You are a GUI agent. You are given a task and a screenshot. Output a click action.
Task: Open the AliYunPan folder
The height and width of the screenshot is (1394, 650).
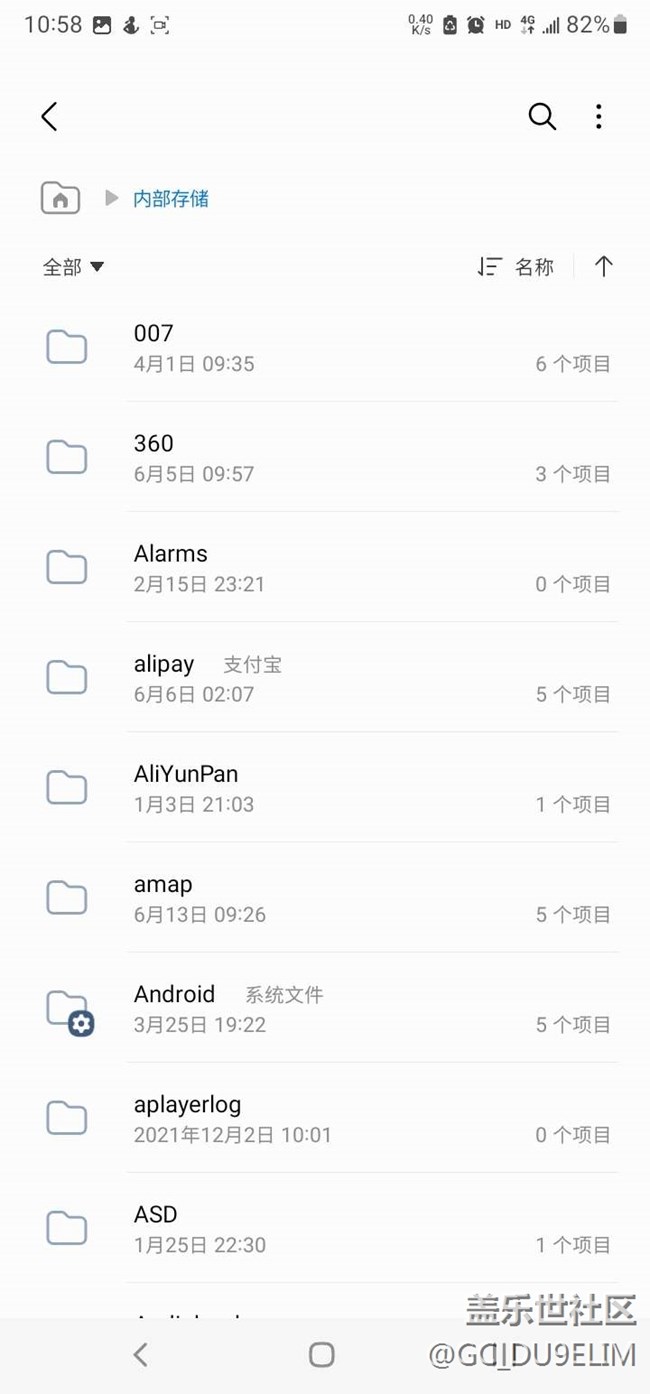pyautogui.click(x=325, y=787)
